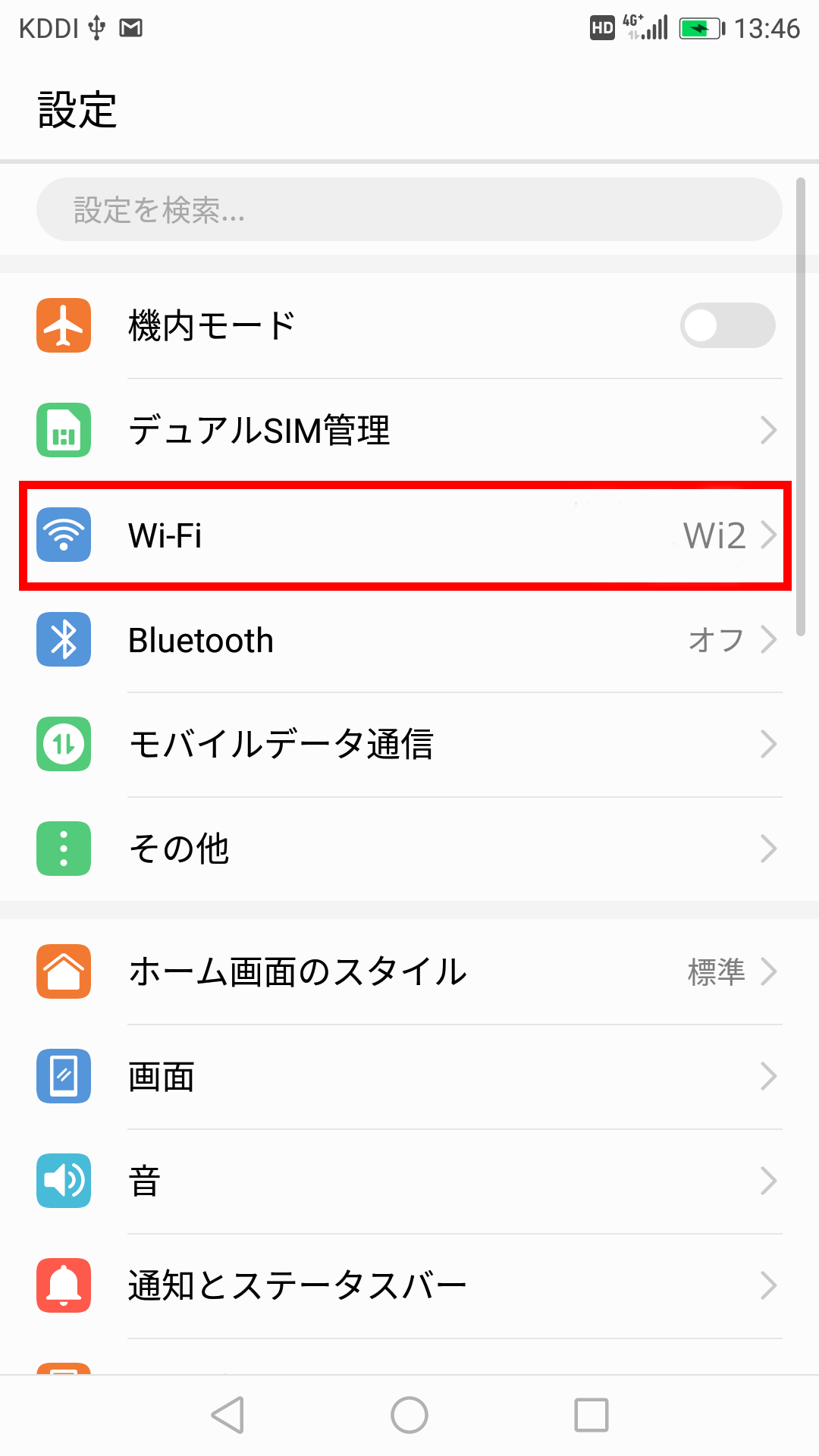Image resolution: width=819 pixels, height=1456 pixels.
Task: Toggle 機内モード airplane mode switch
Action: (x=727, y=325)
